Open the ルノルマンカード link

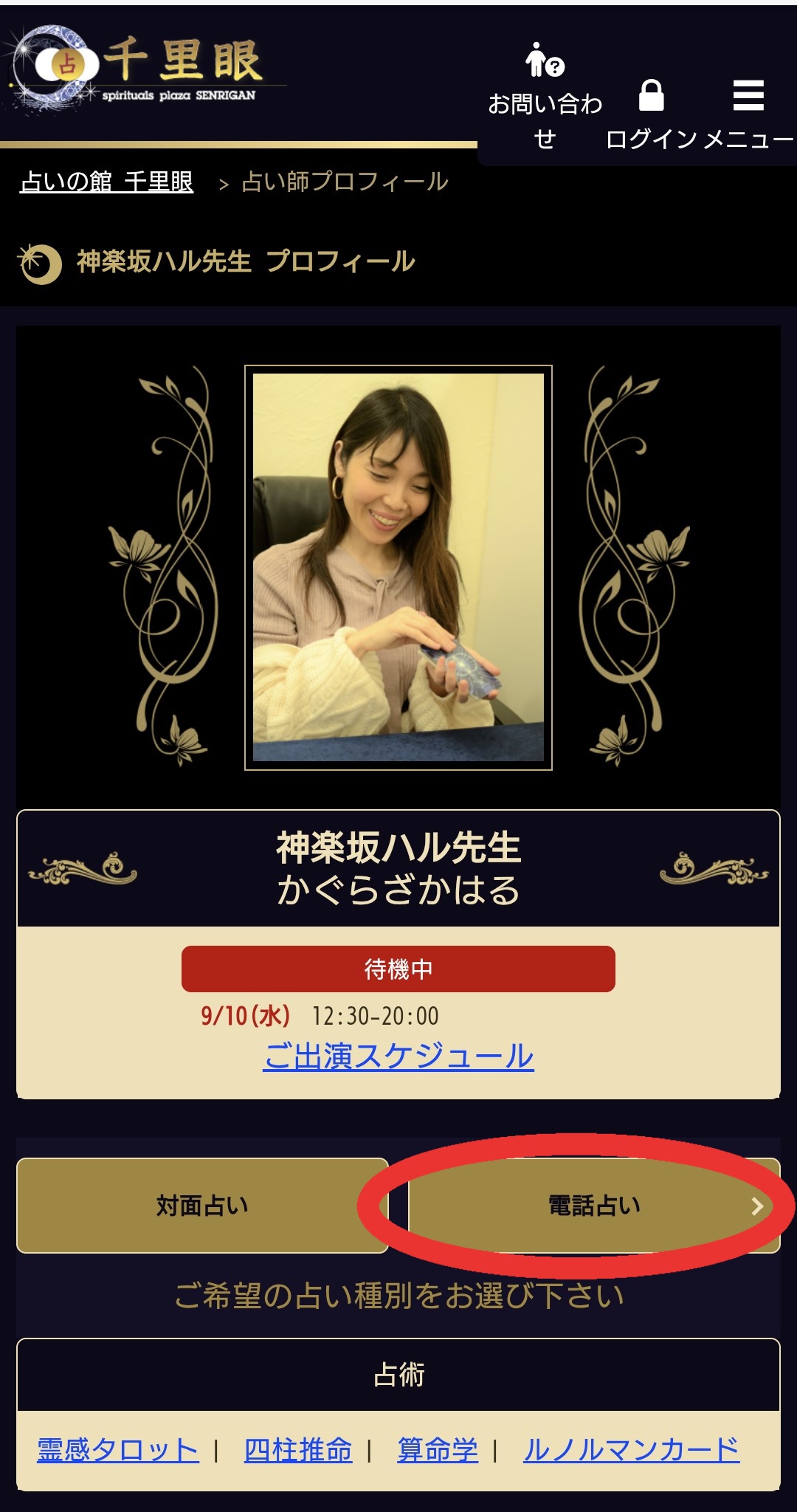pyautogui.click(x=632, y=1450)
